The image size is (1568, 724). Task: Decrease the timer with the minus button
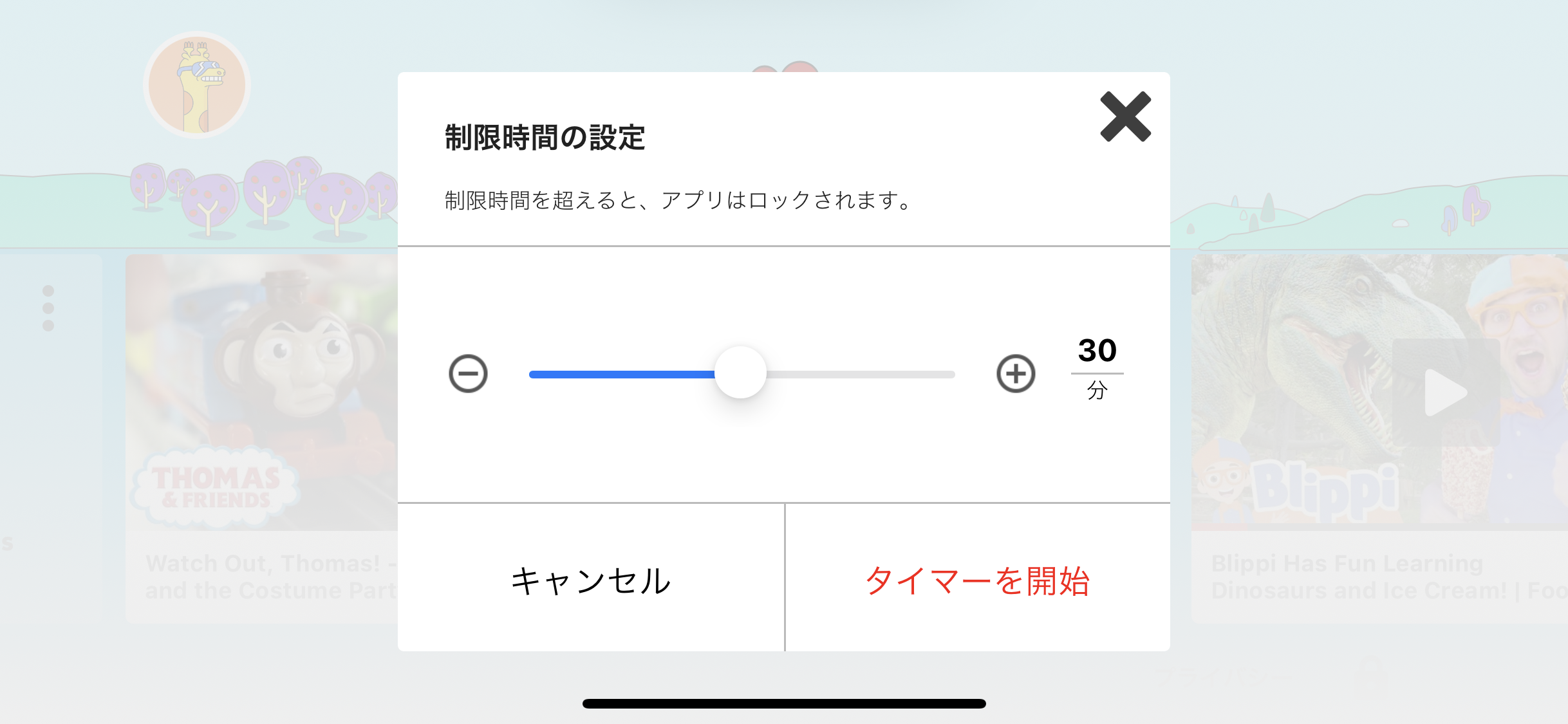point(468,373)
